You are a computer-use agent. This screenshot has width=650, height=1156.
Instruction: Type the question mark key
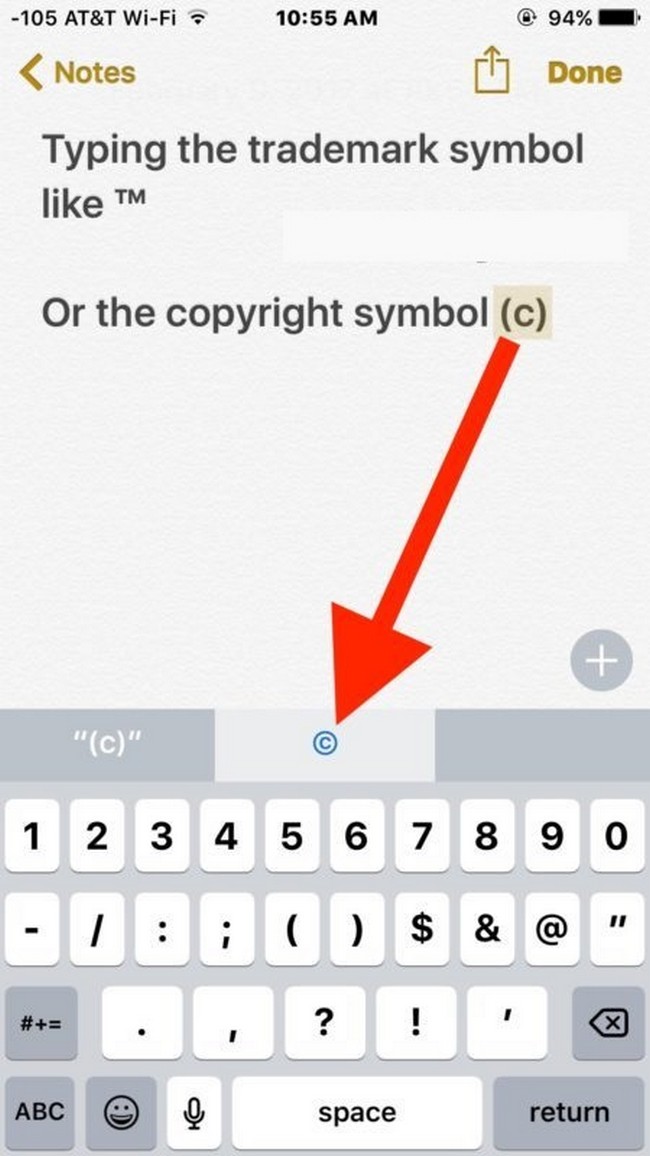[324, 1022]
